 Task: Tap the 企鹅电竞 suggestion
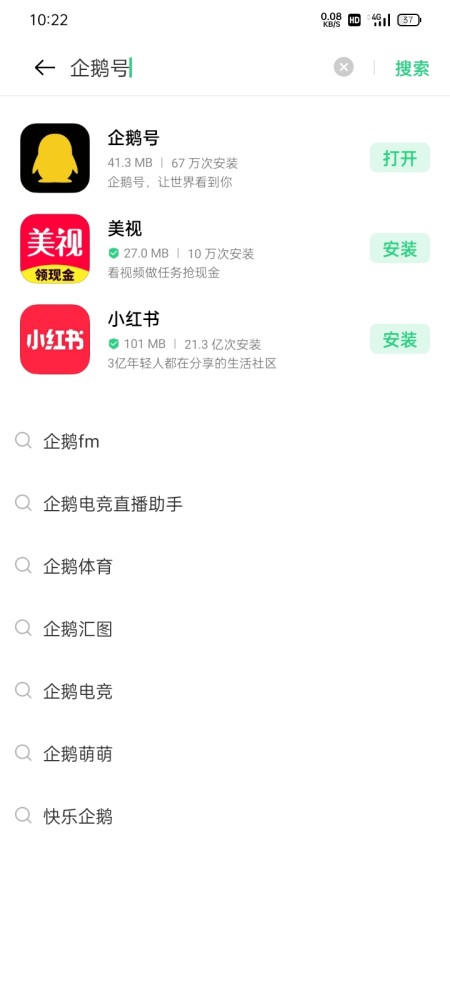pyautogui.click(x=225, y=691)
